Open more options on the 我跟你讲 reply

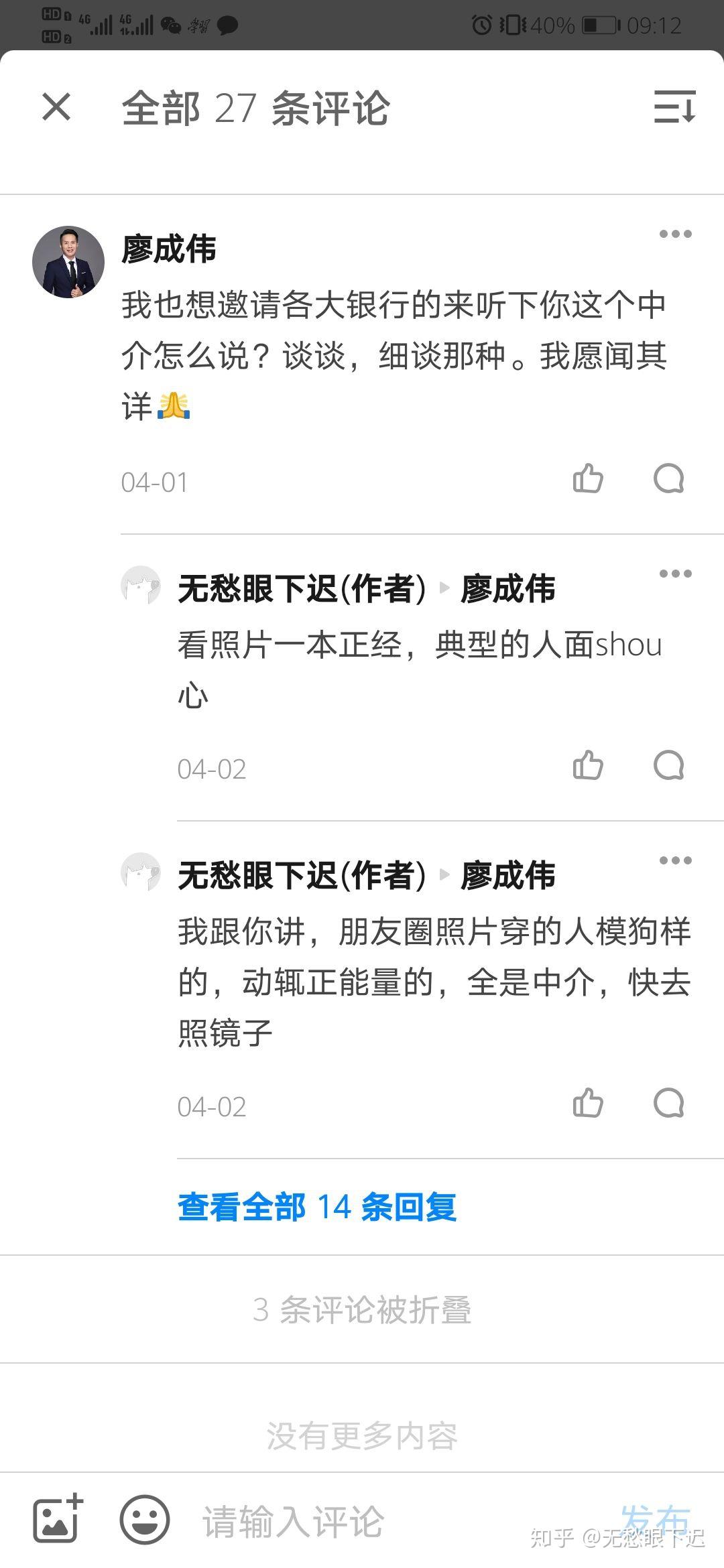(x=675, y=860)
